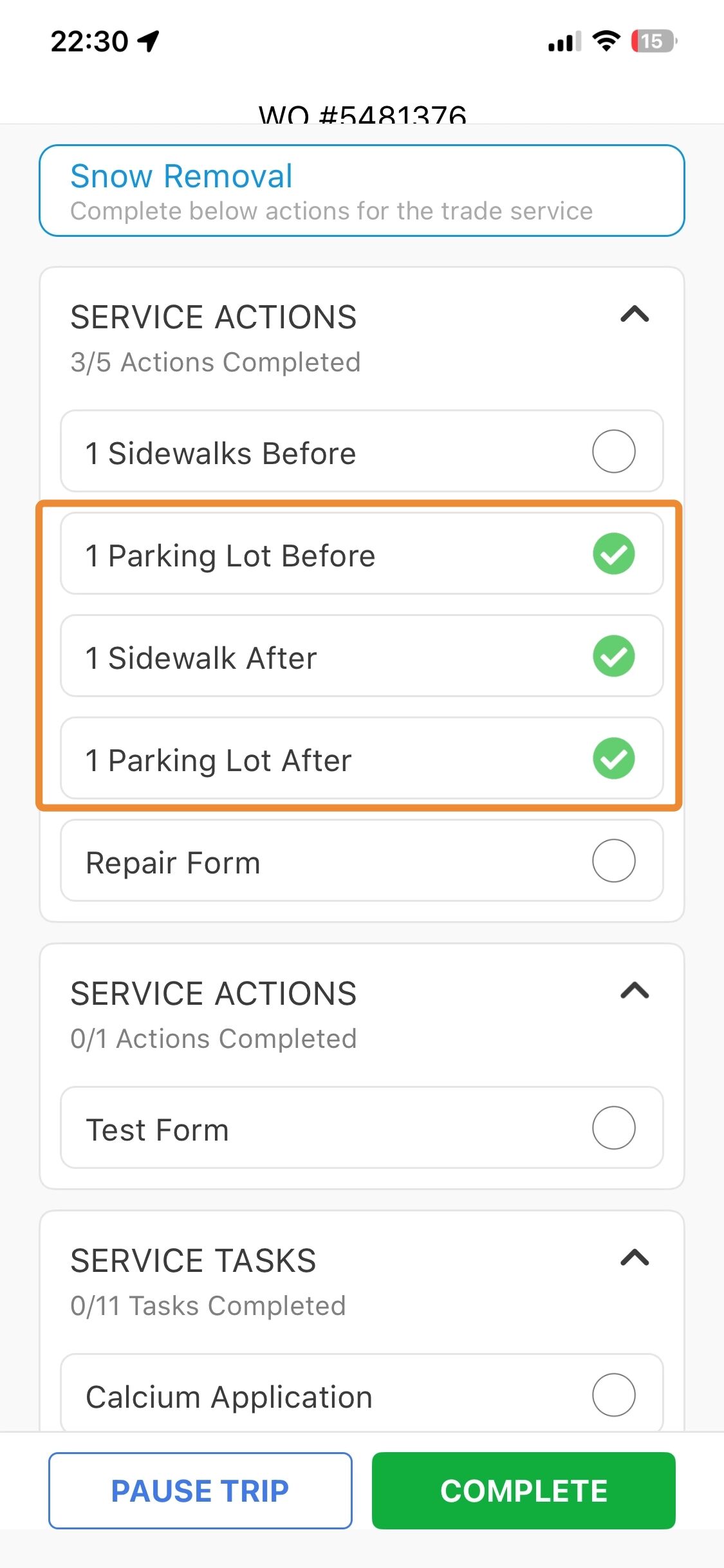Tap the Pause Trip button
This screenshot has height=1568, width=724.
pyautogui.click(x=200, y=1491)
